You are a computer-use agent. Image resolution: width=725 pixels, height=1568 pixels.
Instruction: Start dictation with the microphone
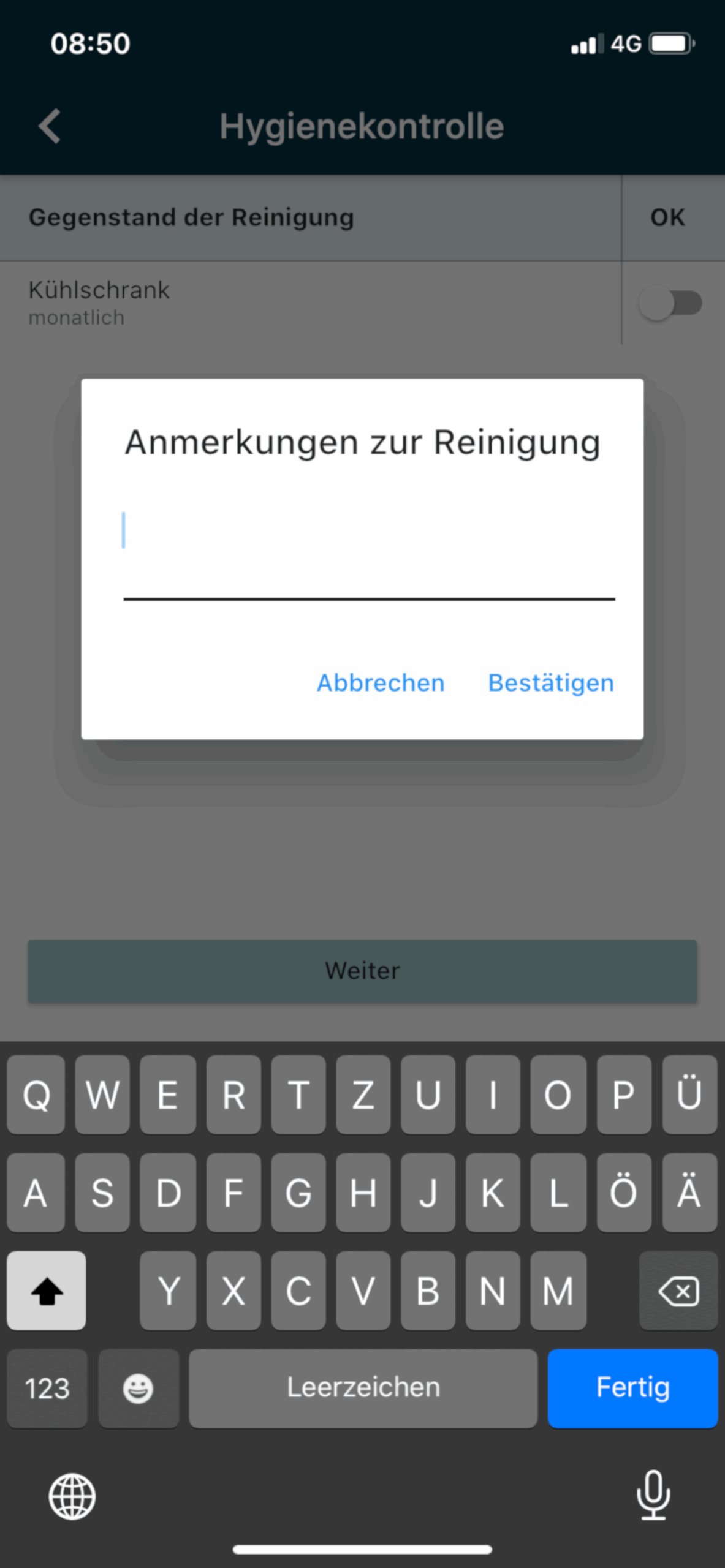[x=653, y=1495]
